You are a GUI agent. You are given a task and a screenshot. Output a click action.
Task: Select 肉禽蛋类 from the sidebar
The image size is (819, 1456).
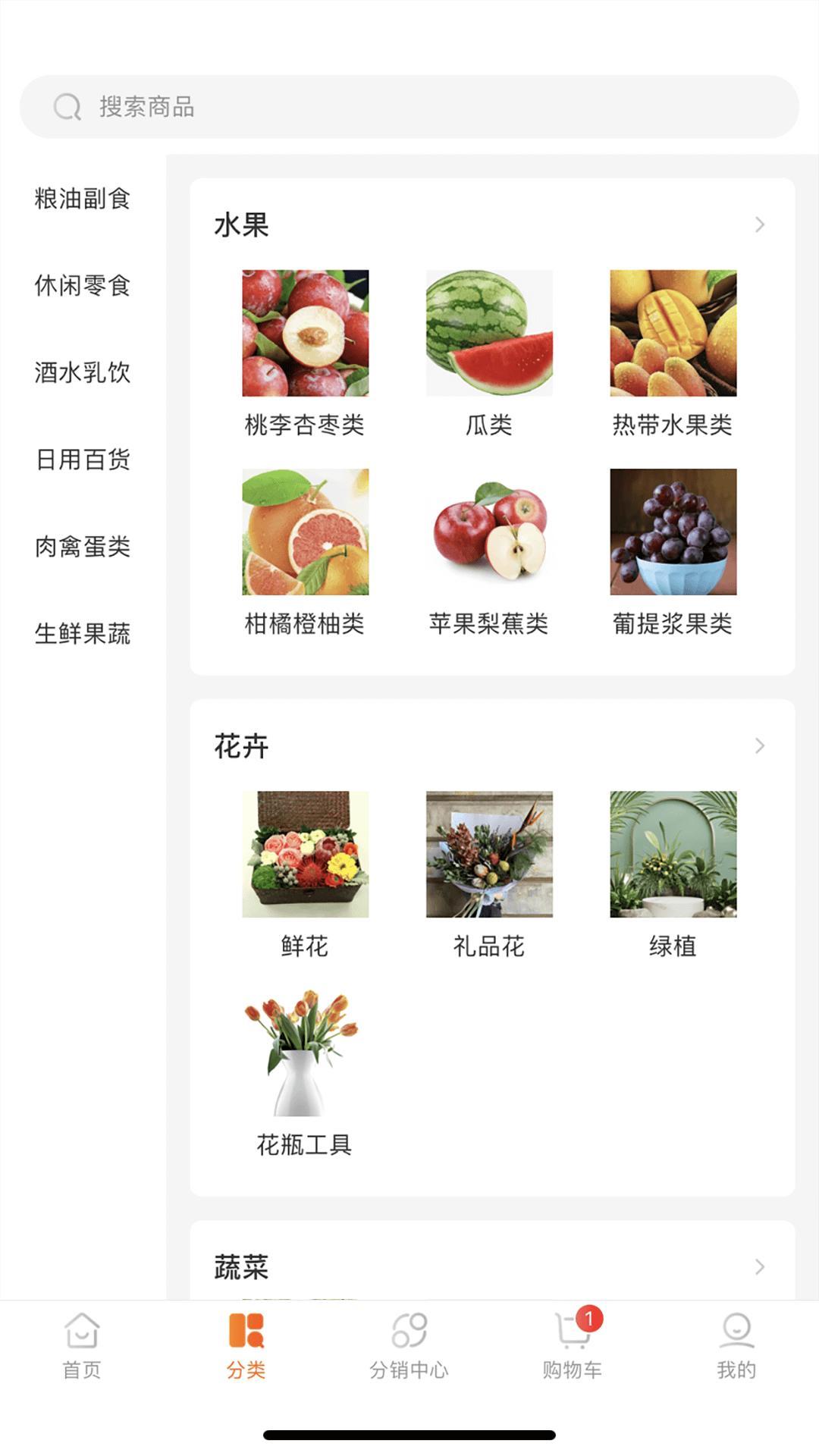tap(83, 547)
